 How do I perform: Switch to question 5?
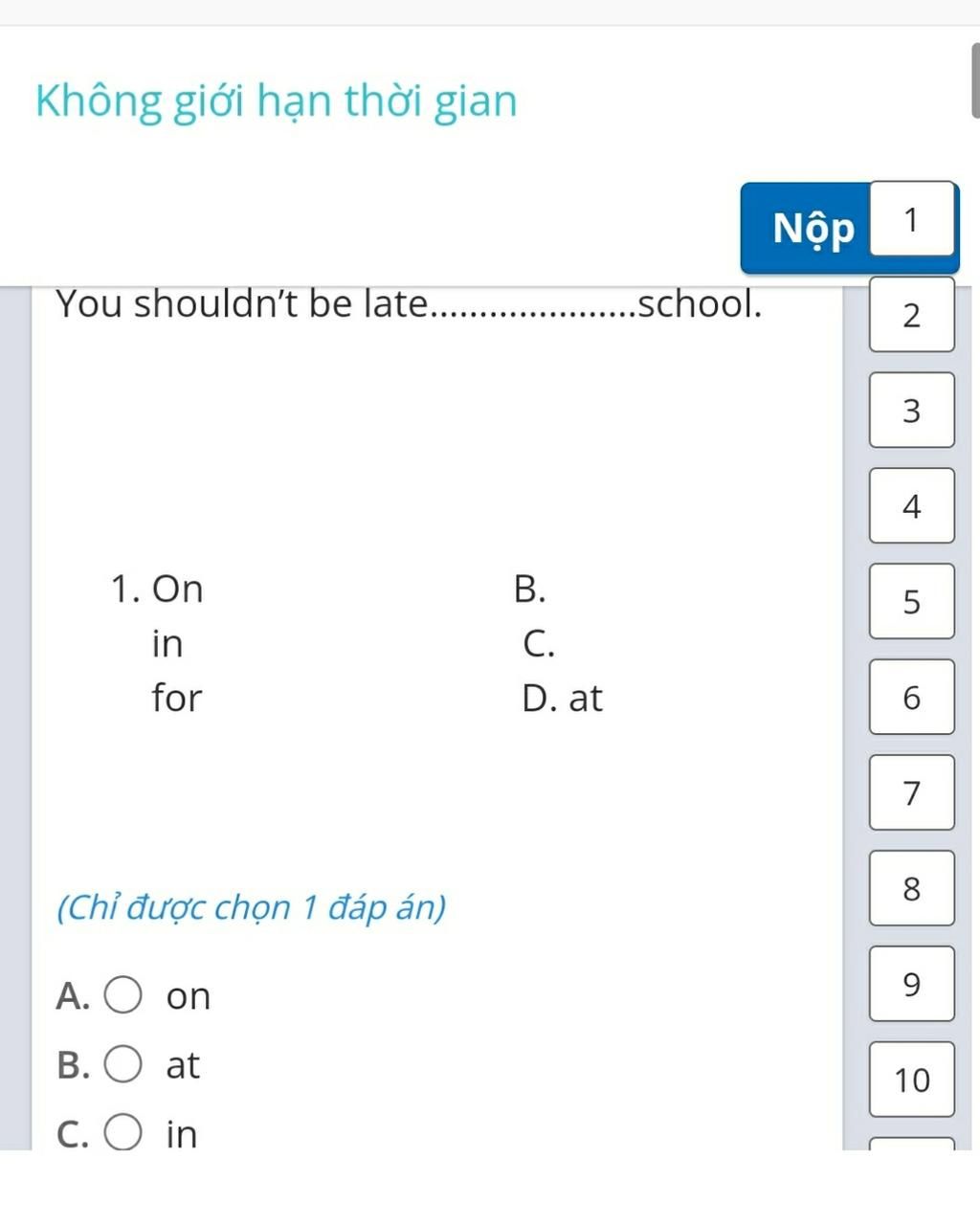click(x=911, y=602)
